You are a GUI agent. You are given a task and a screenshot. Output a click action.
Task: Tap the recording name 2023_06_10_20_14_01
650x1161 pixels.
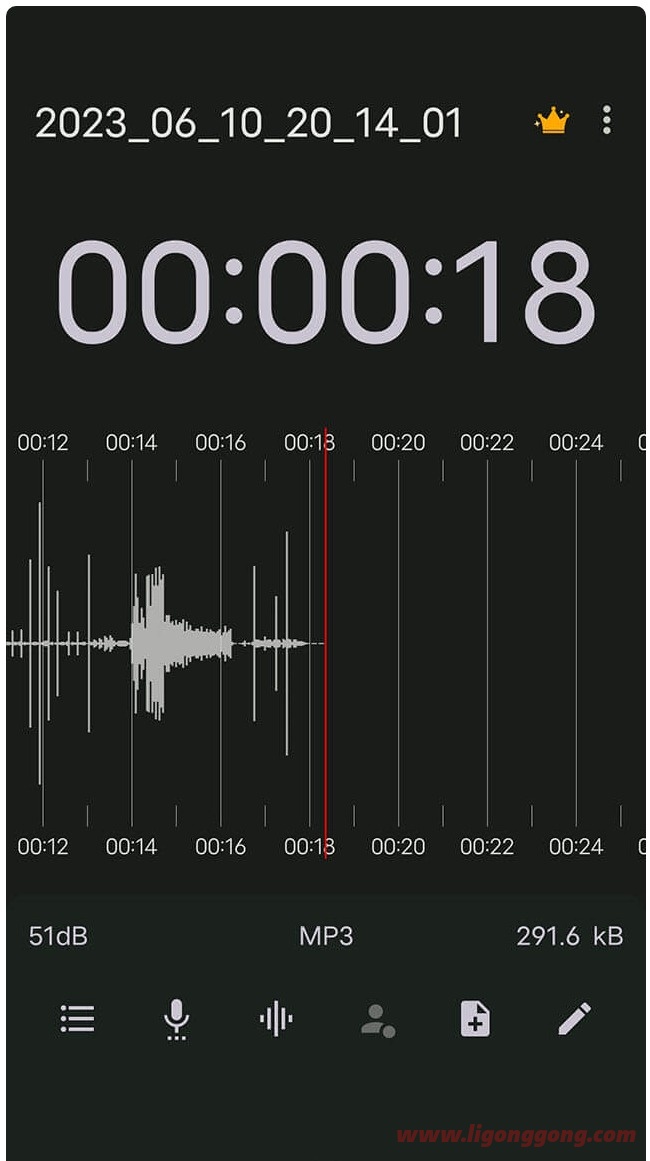(x=249, y=123)
